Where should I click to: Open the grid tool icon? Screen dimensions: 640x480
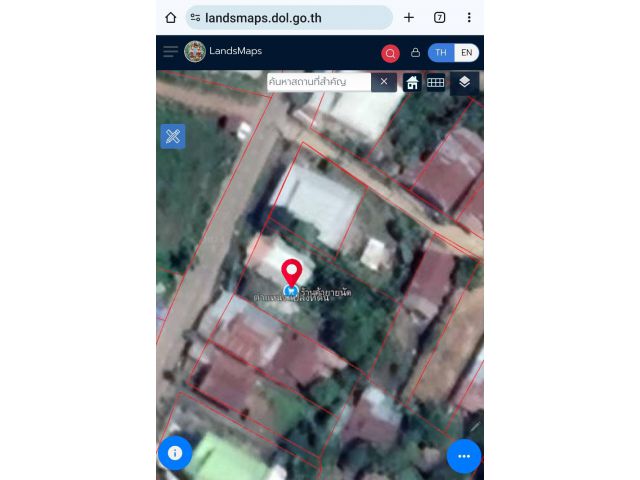[436, 83]
